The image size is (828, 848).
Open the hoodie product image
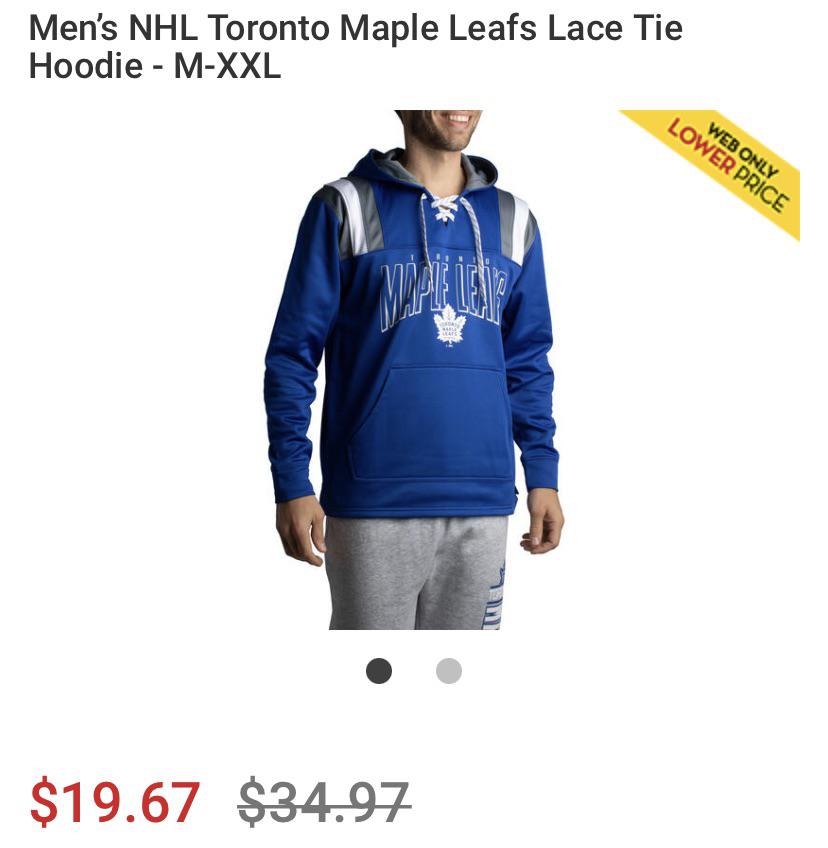pyautogui.click(x=414, y=370)
